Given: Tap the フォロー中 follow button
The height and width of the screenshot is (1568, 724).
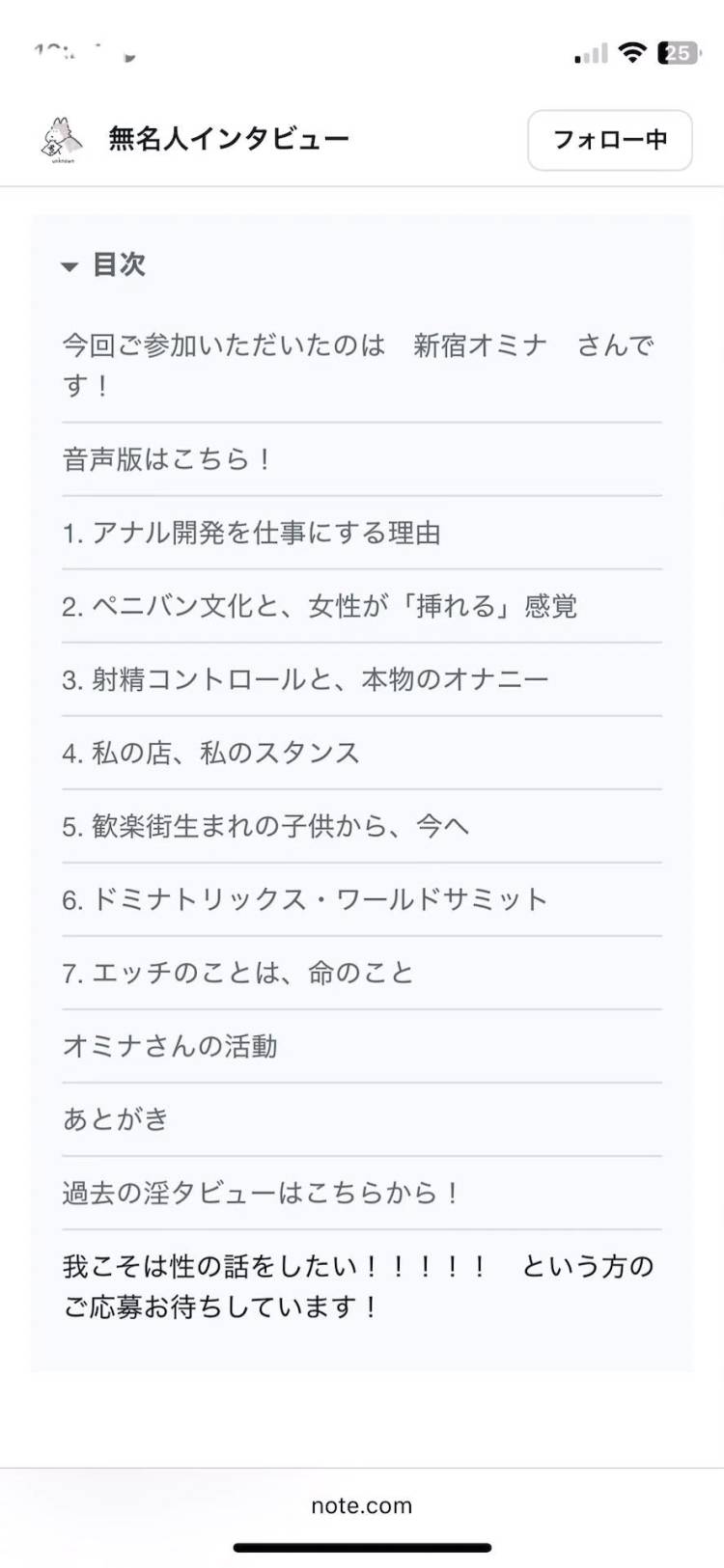Looking at the screenshot, I should [609, 140].
